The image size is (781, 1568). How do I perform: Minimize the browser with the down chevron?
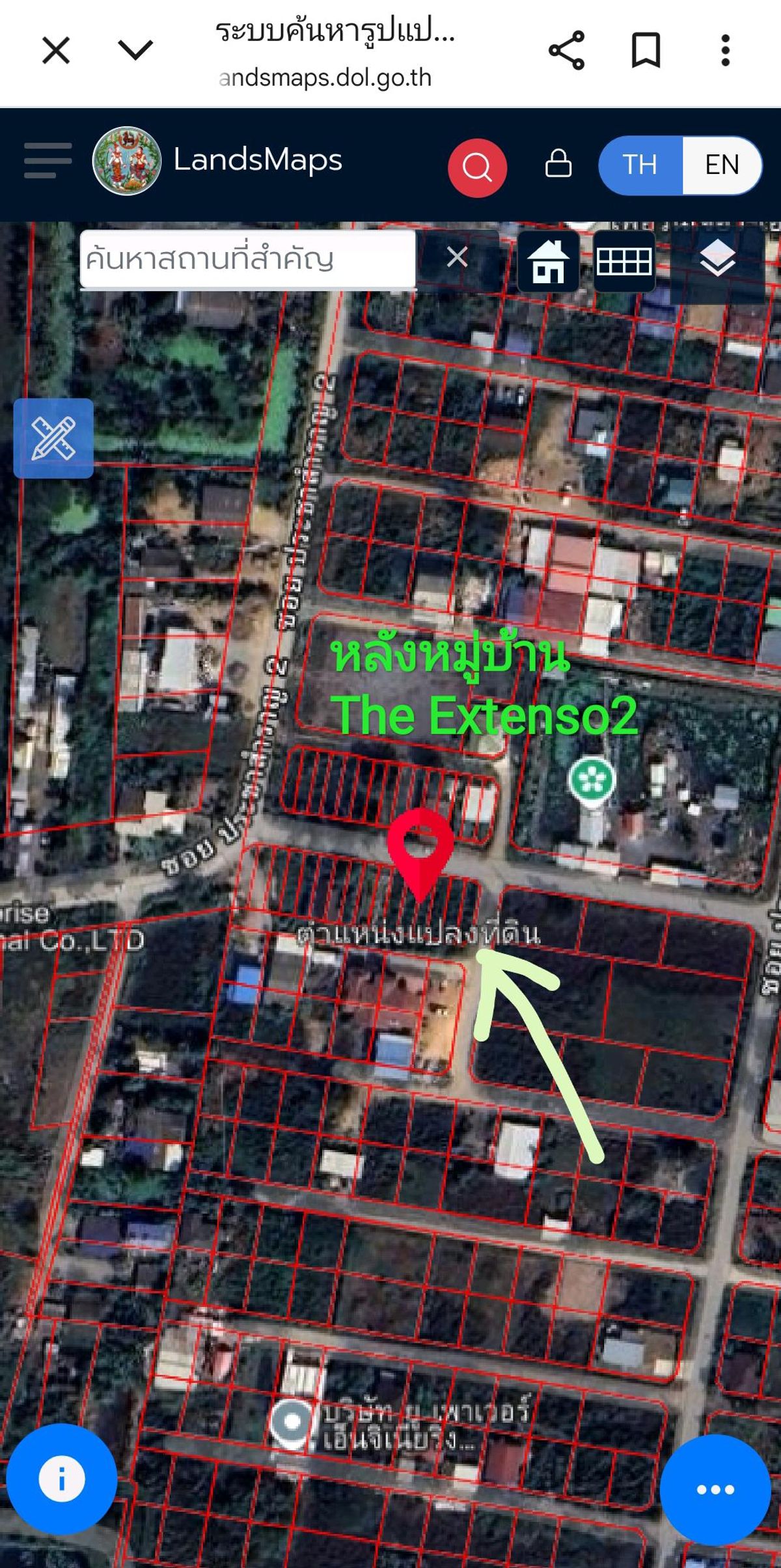tap(135, 50)
